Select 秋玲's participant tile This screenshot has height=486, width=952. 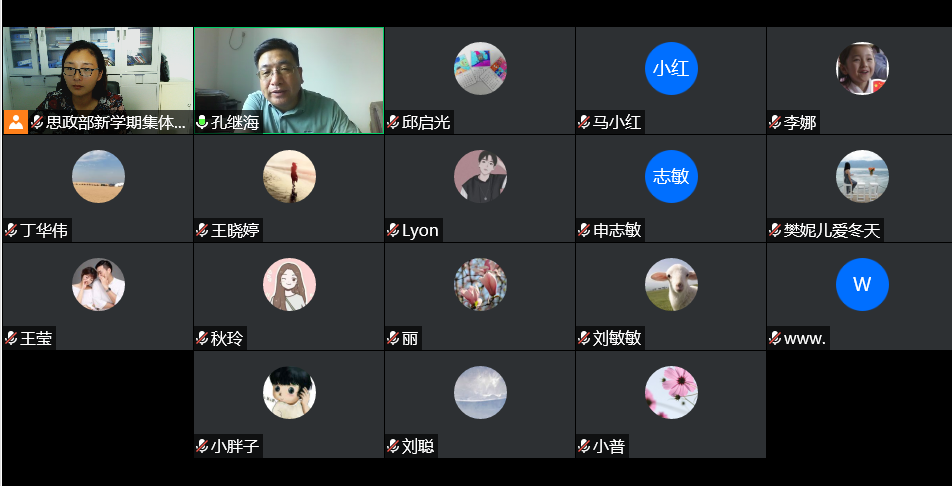289,296
